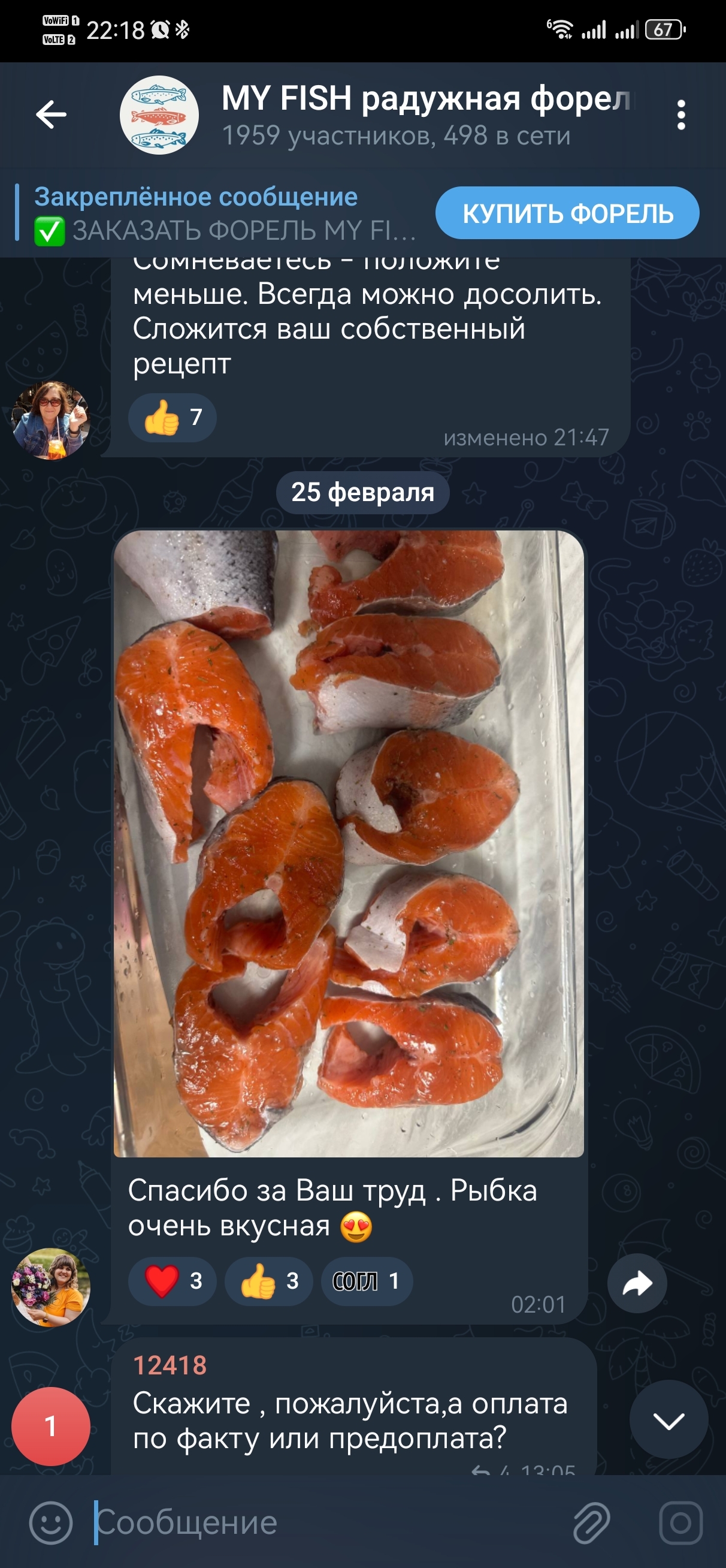
Task: Tap the КУПИТЬ ФОРЕЛЬ button
Action: click(567, 213)
